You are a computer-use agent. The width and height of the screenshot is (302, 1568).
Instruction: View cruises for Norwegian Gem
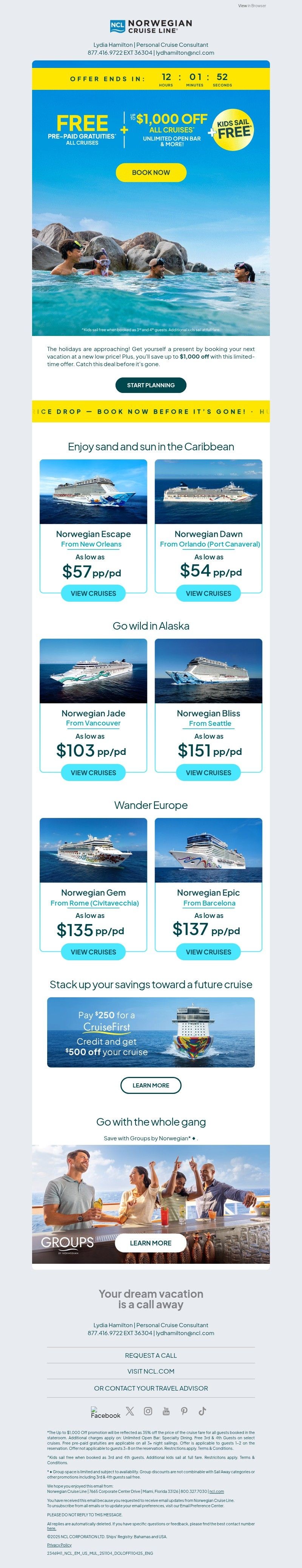[93, 951]
